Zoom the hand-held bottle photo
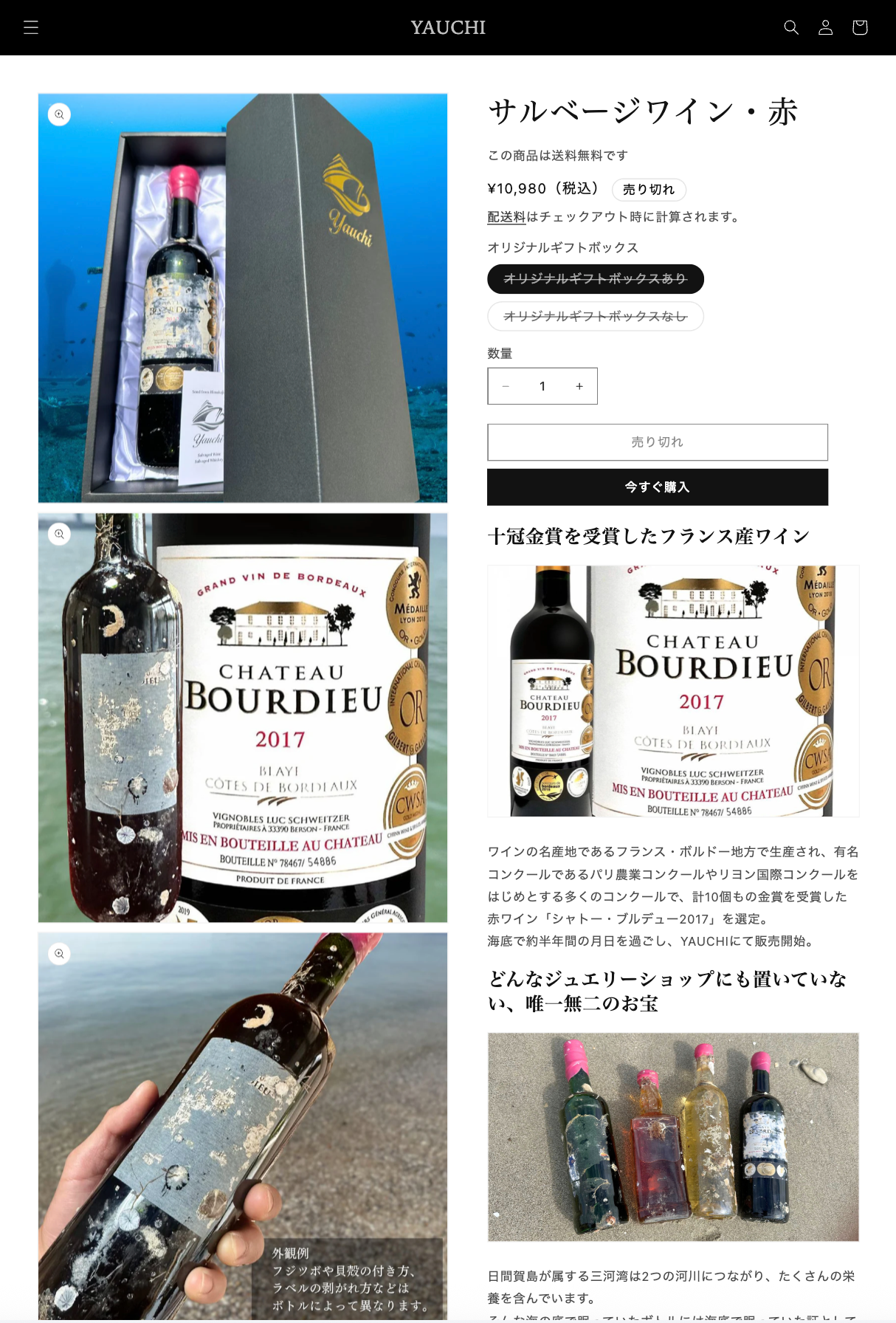This screenshot has width=896, height=1323. [60, 953]
